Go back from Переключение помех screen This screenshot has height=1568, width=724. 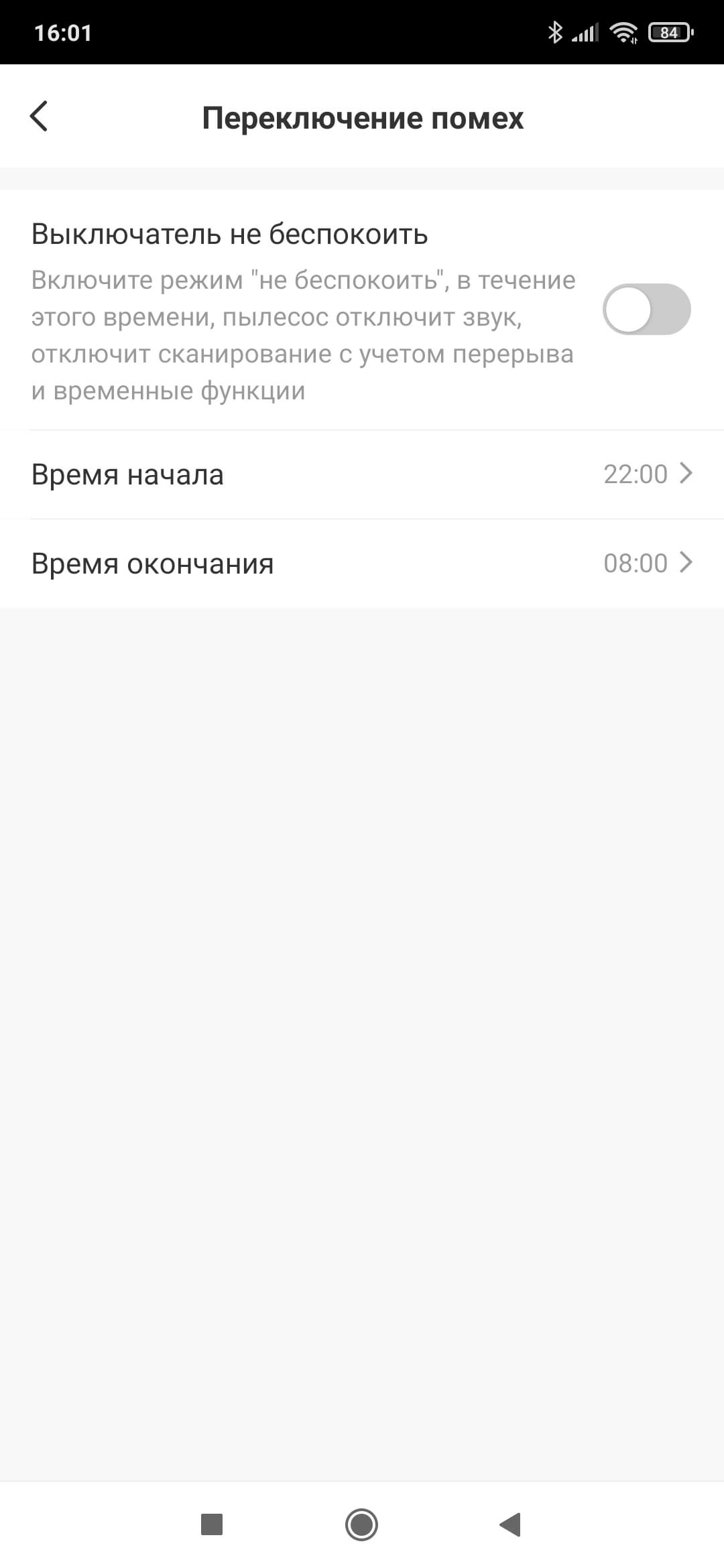(39, 117)
